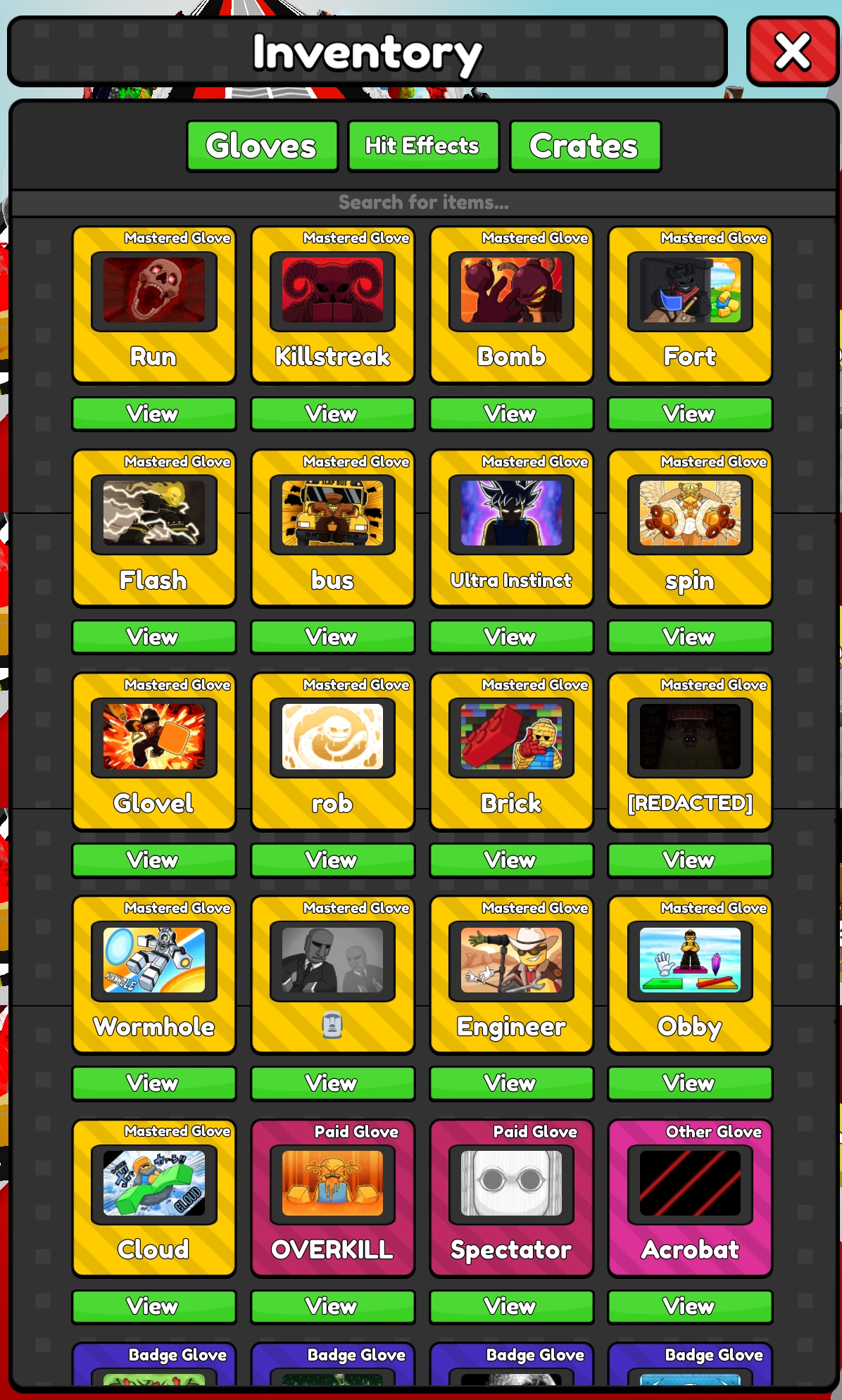Click the Wormhole glove artwork

click(153, 961)
